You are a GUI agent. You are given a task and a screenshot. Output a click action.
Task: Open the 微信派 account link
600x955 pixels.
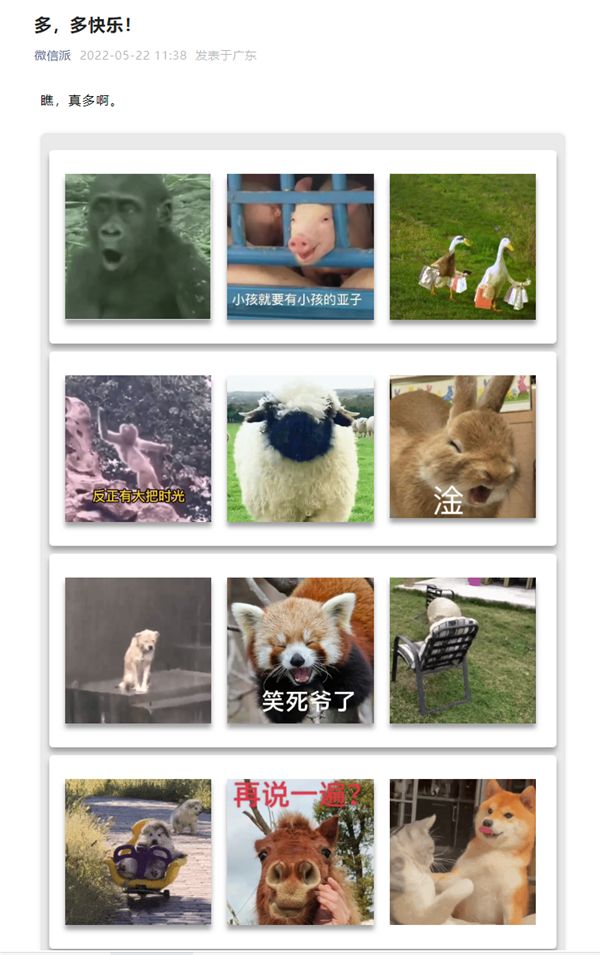tap(52, 55)
